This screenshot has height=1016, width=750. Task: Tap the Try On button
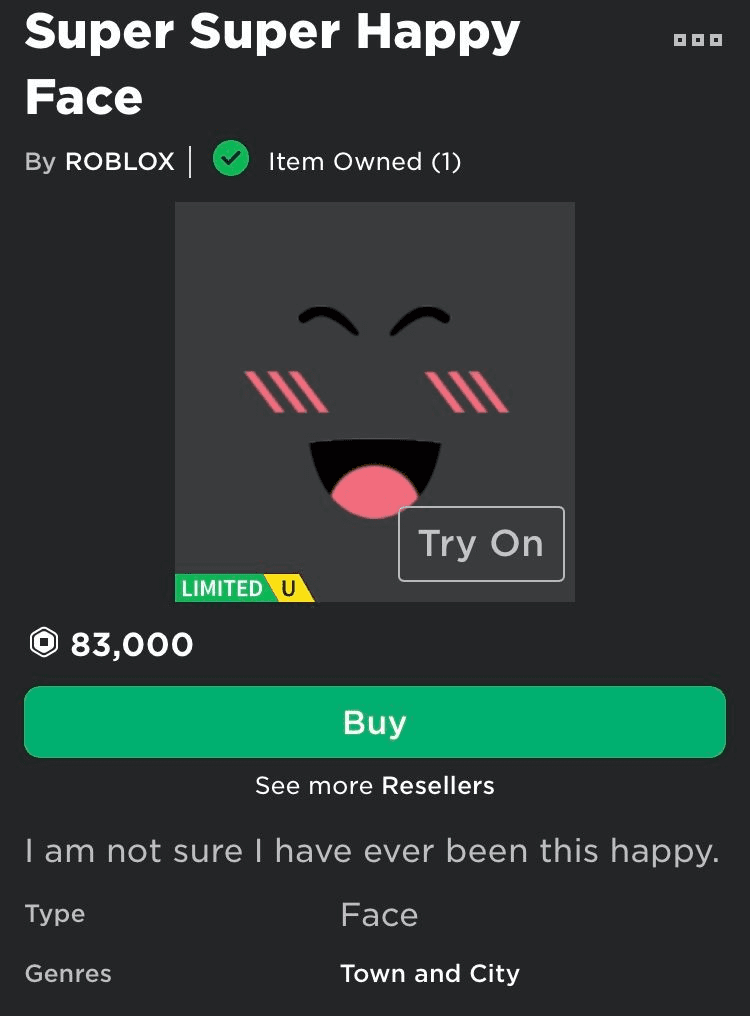[481, 544]
